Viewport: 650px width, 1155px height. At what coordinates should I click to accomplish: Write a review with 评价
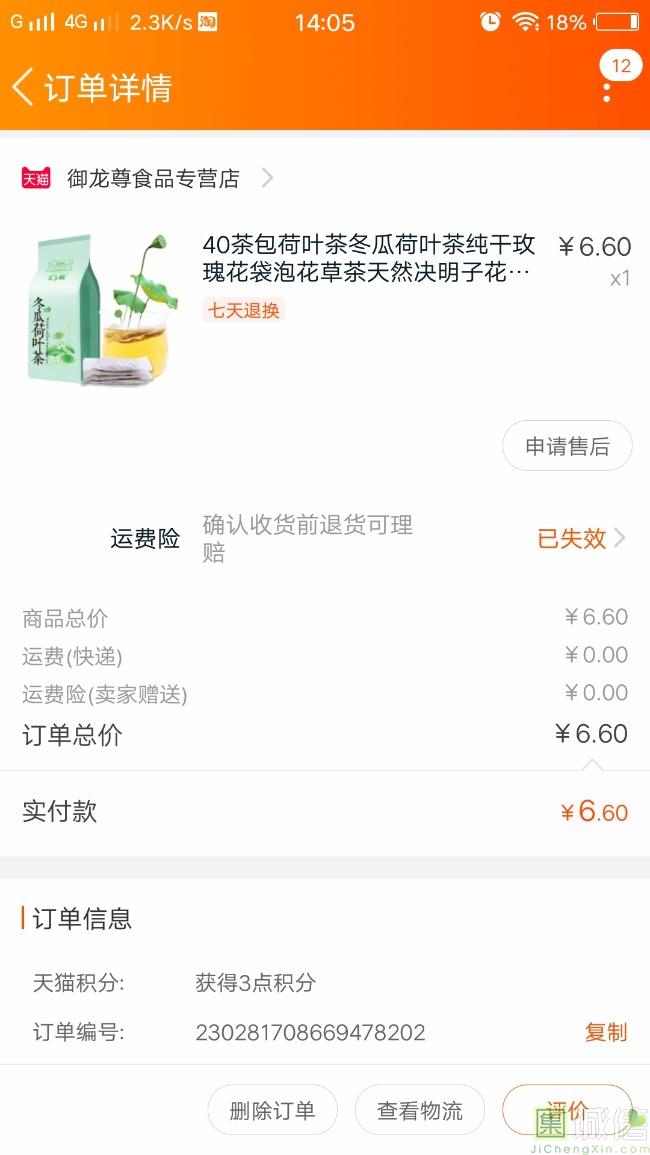pyautogui.click(x=567, y=1110)
